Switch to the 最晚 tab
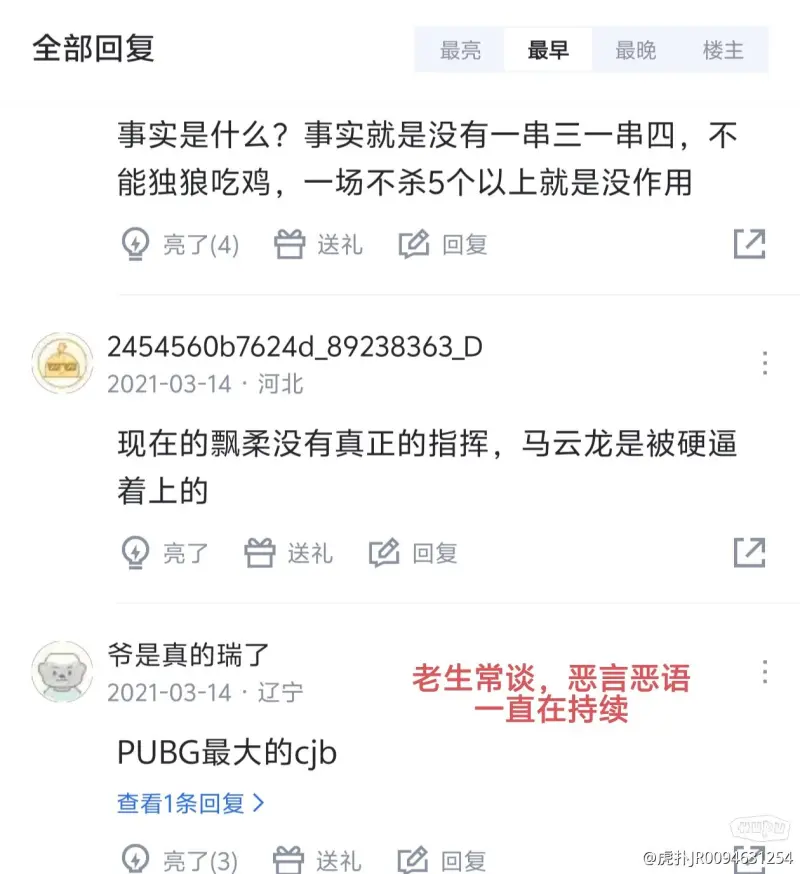This screenshot has width=800, height=874. (x=635, y=50)
